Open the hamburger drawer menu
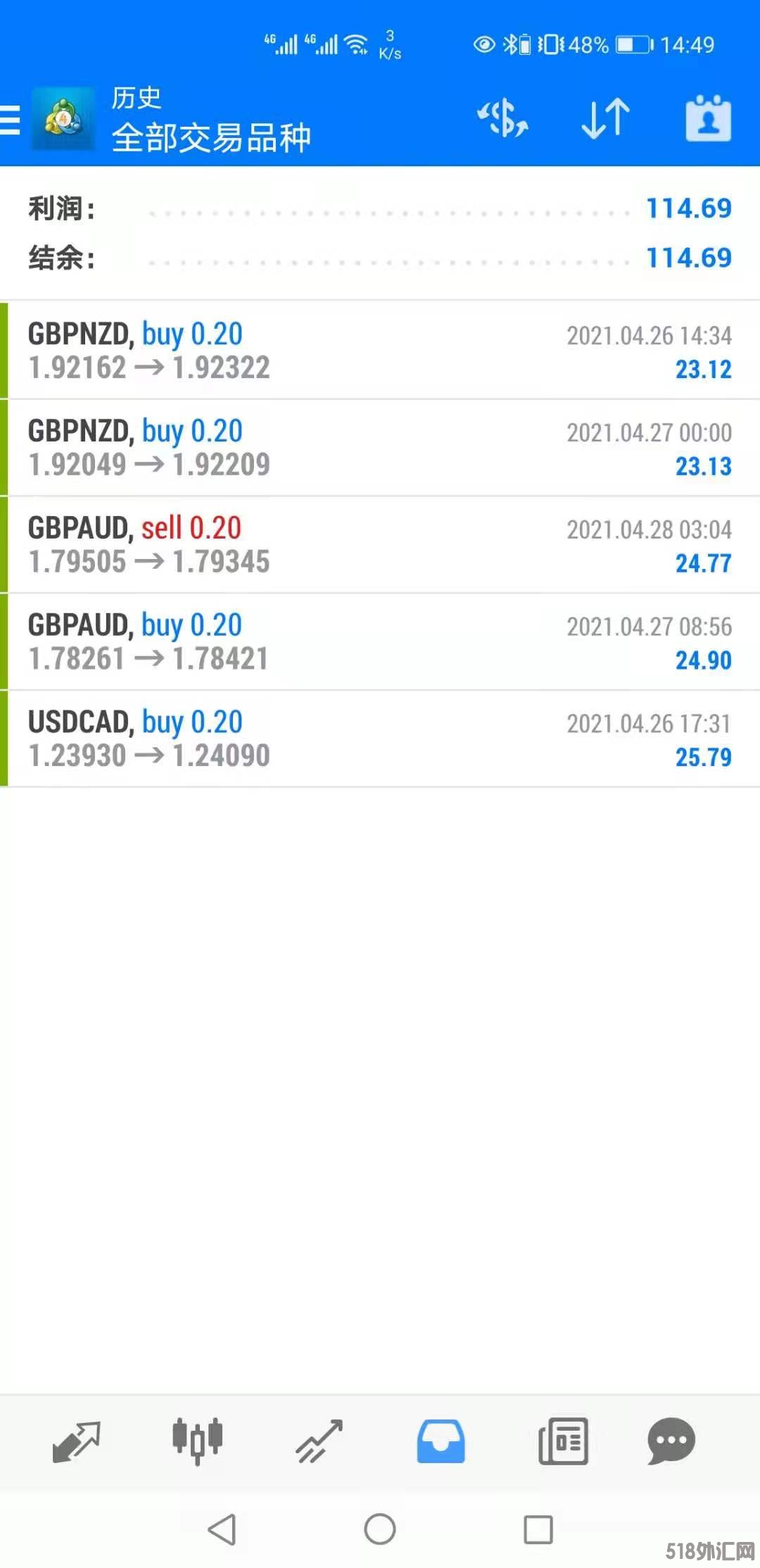 [11, 119]
